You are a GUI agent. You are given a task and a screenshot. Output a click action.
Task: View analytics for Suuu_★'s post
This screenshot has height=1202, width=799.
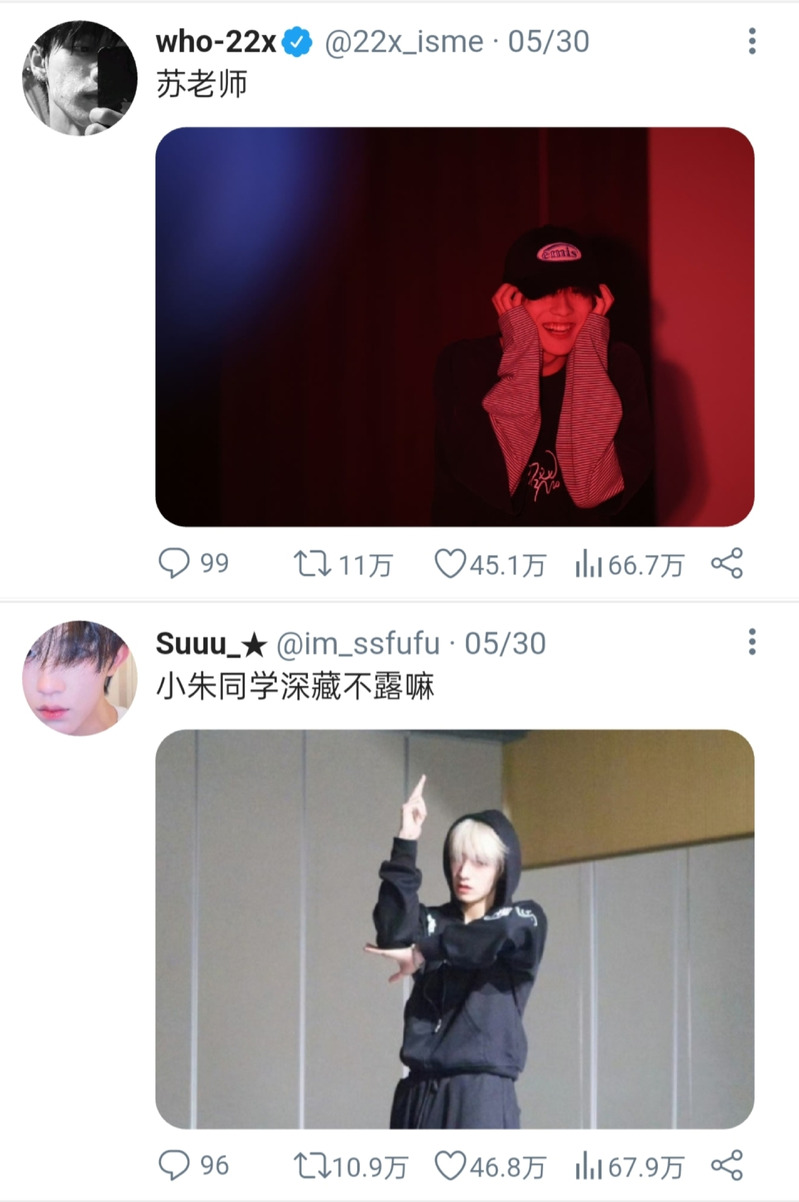587,1165
